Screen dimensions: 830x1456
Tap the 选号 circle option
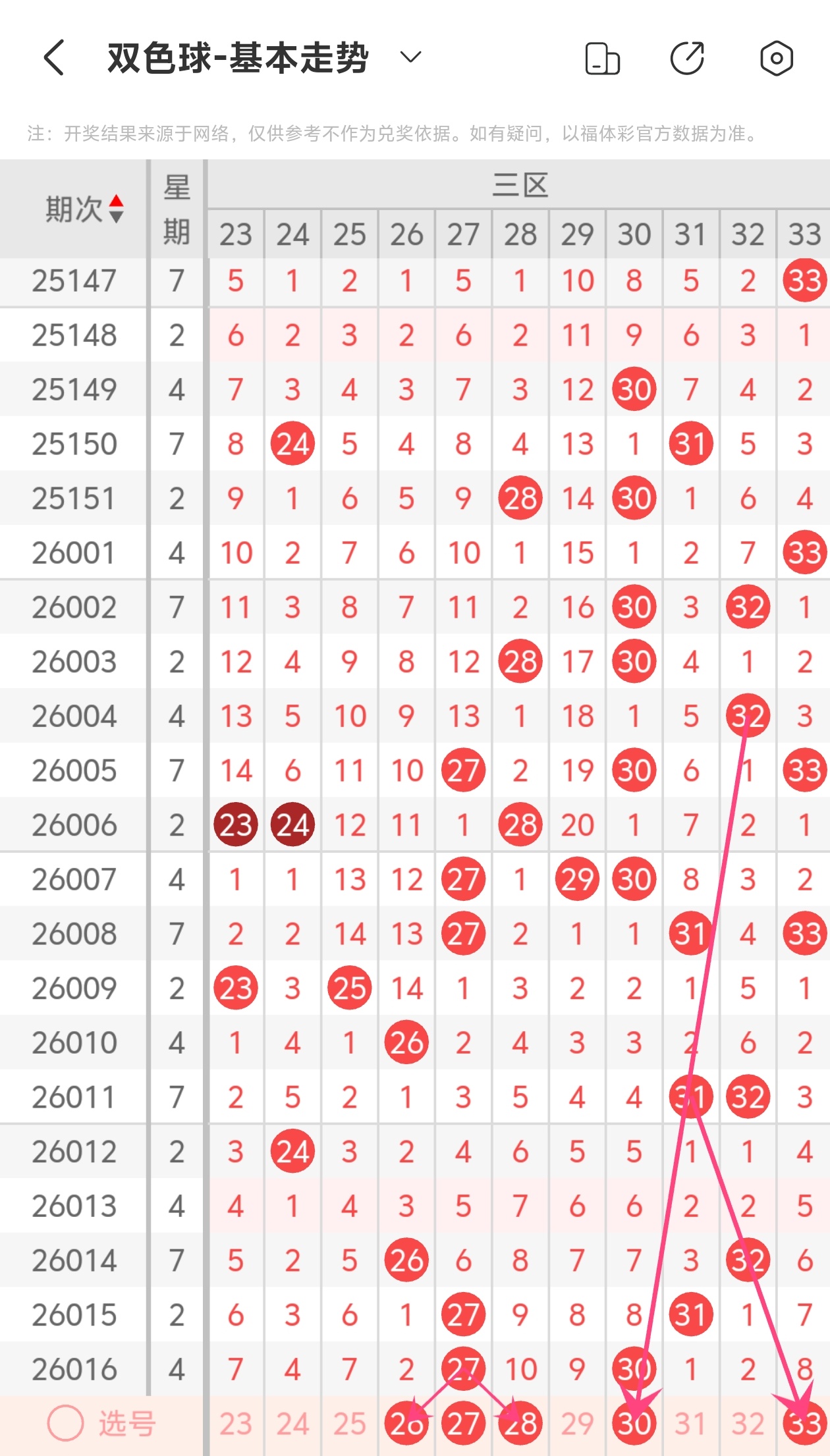click(x=66, y=1424)
